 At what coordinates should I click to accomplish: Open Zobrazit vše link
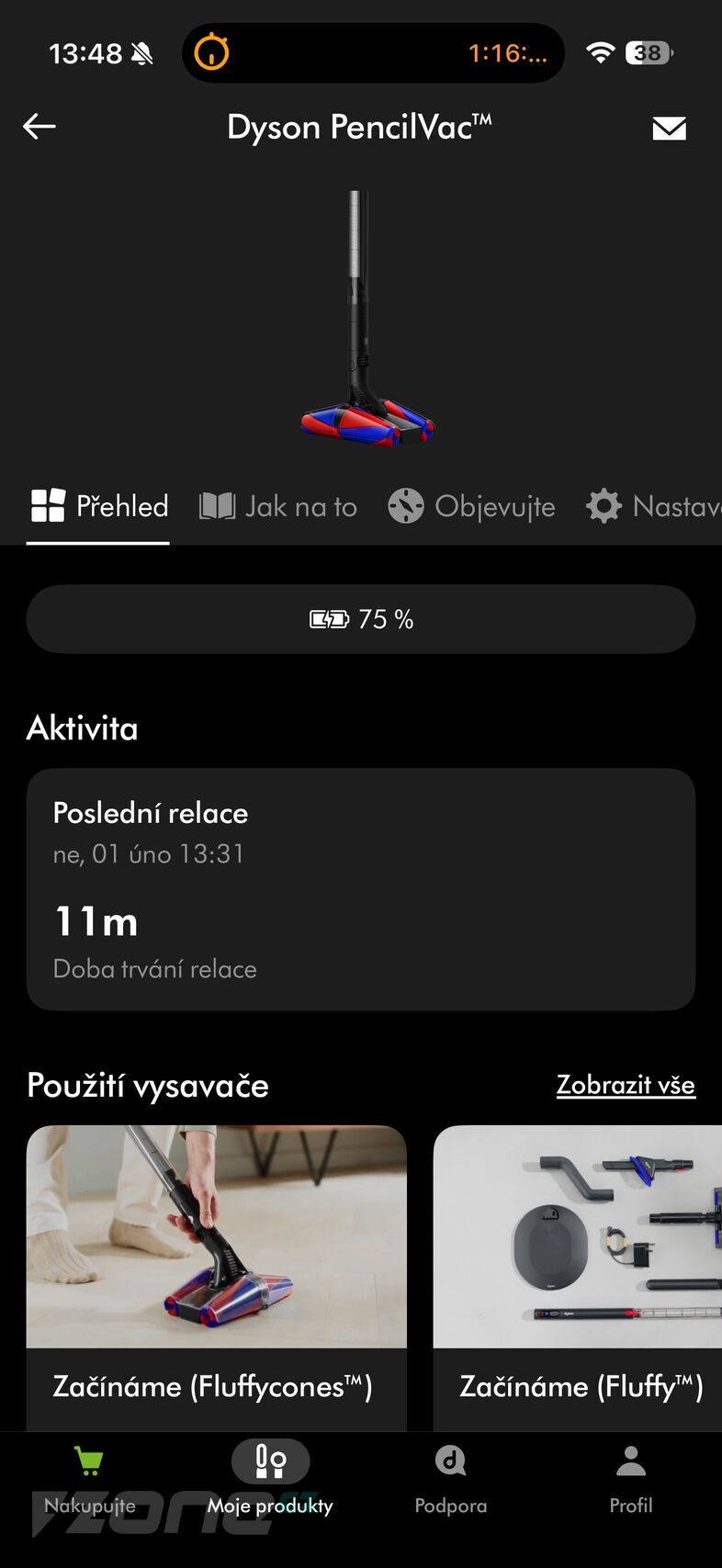pyautogui.click(x=626, y=1085)
